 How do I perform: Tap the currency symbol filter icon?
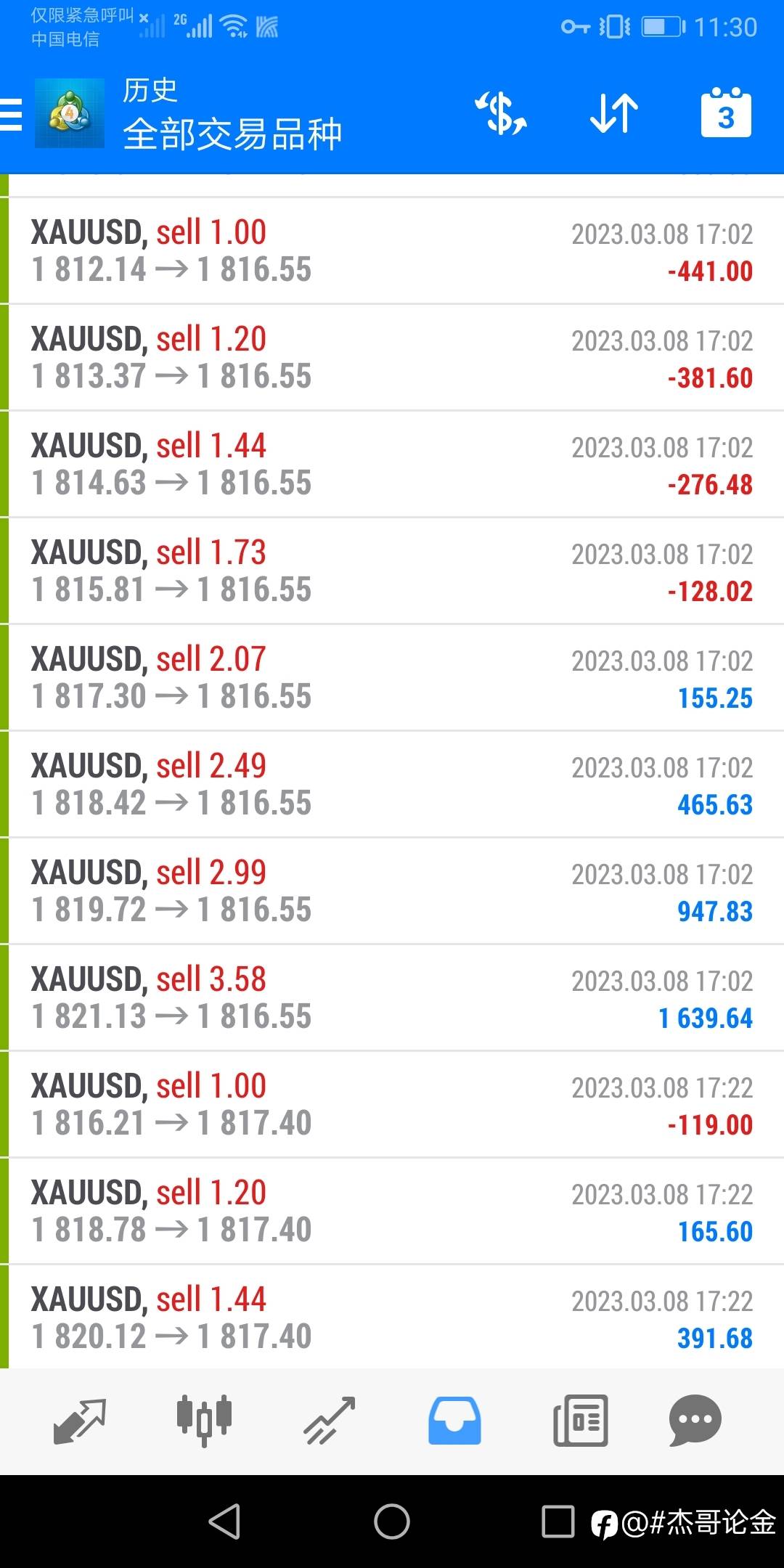point(501,113)
